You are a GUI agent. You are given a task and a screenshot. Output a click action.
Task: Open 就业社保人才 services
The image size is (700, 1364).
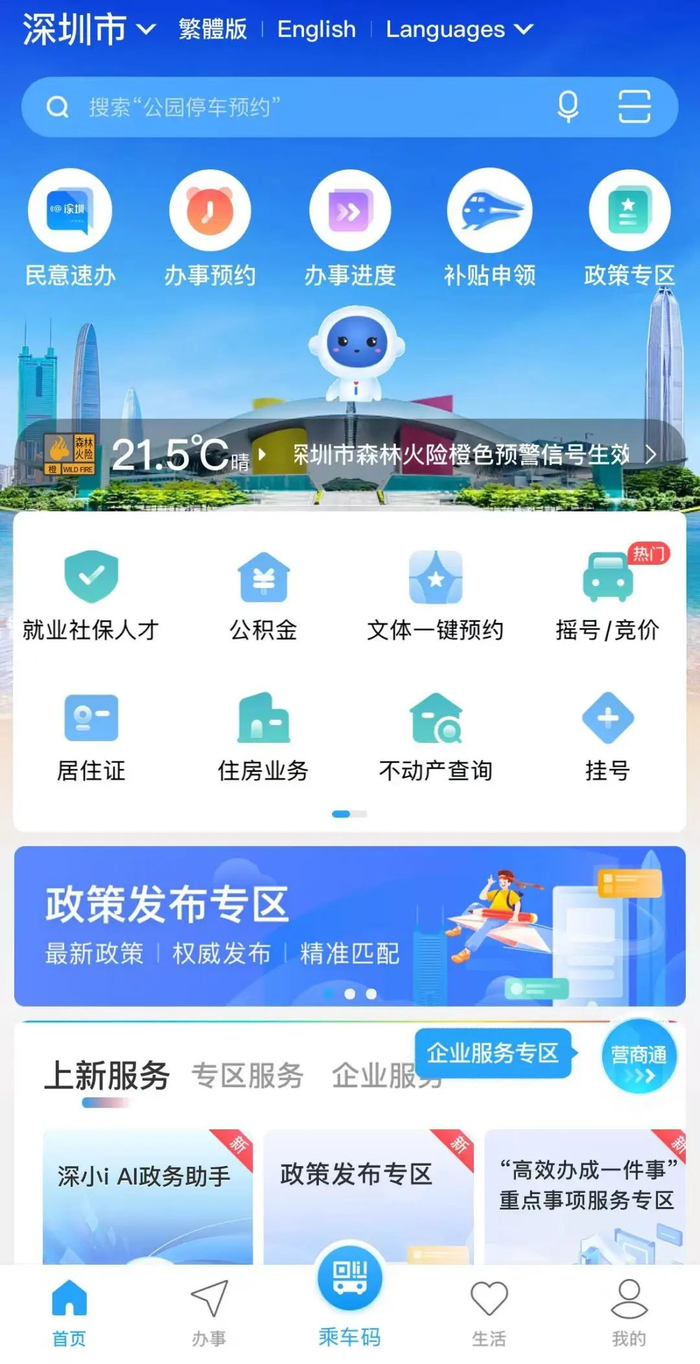click(x=91, y=595)
